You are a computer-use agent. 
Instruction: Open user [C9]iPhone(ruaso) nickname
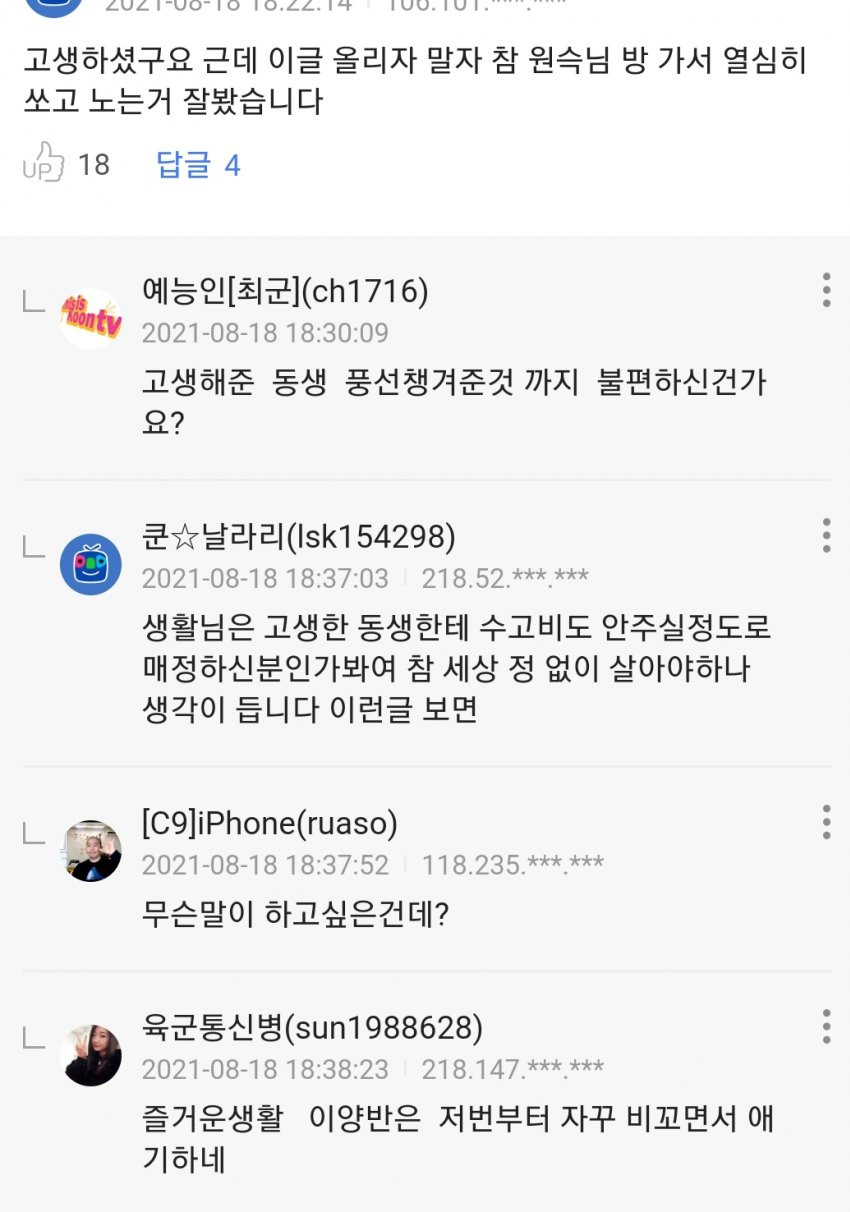(269, 824)
